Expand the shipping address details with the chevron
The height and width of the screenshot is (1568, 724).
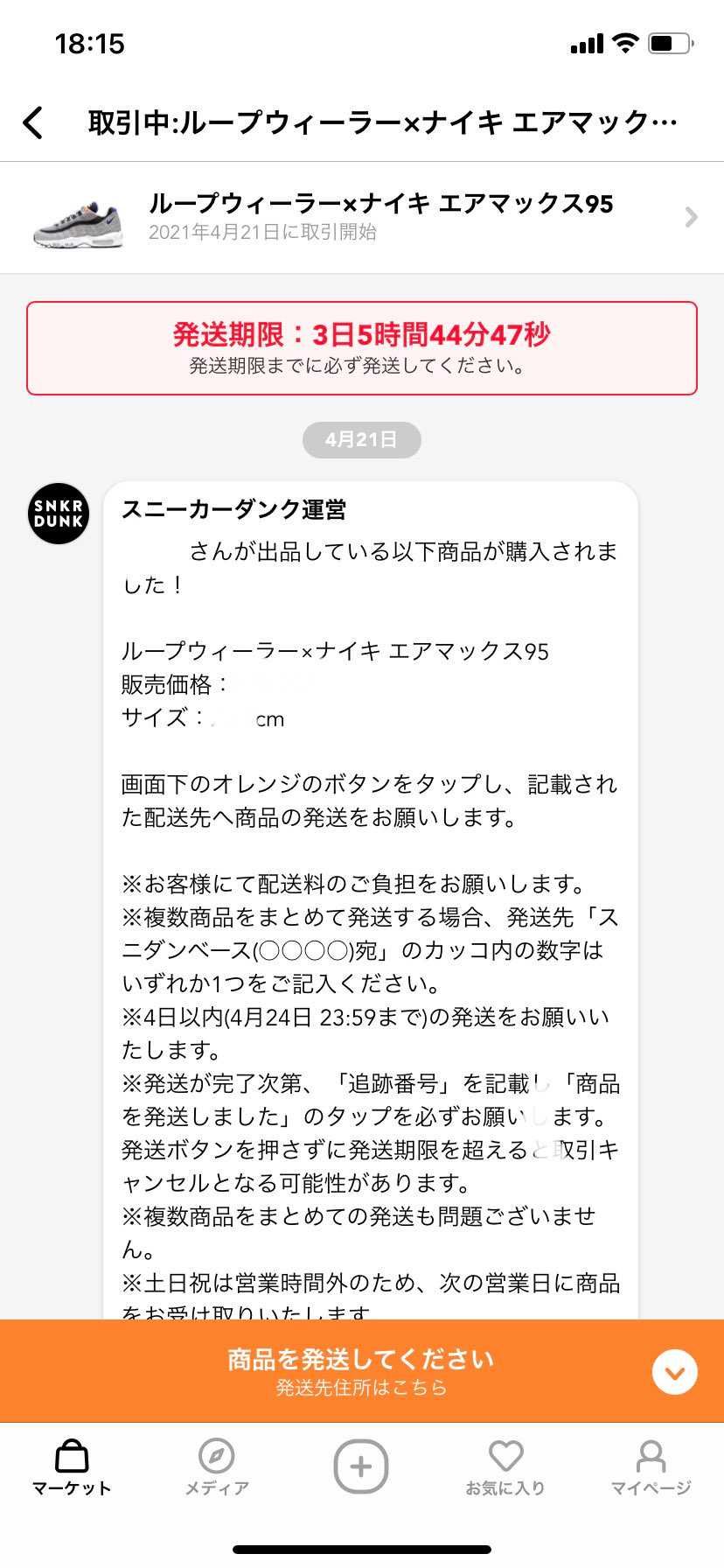tap(674, 1371)
